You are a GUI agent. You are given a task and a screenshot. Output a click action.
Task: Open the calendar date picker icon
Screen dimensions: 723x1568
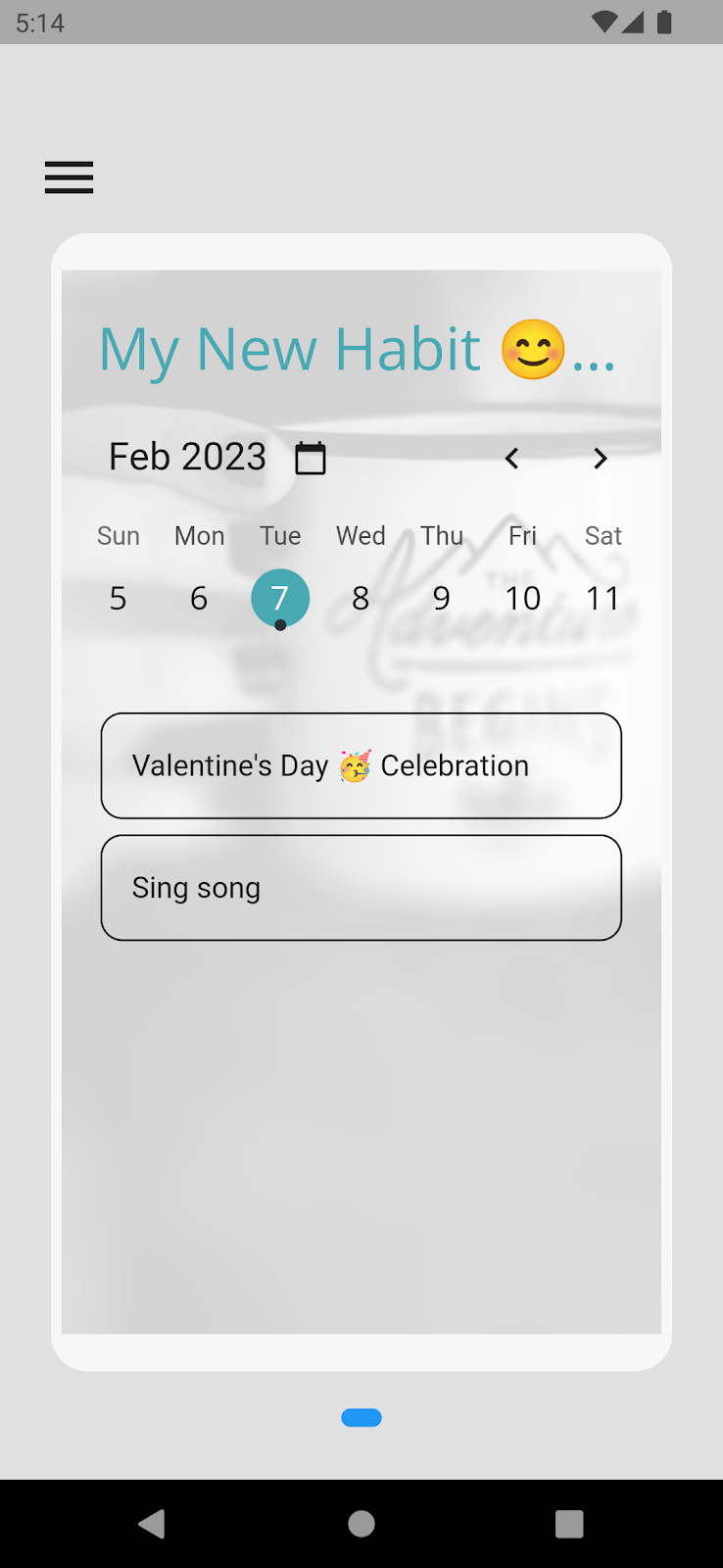[x=311, y=458]
